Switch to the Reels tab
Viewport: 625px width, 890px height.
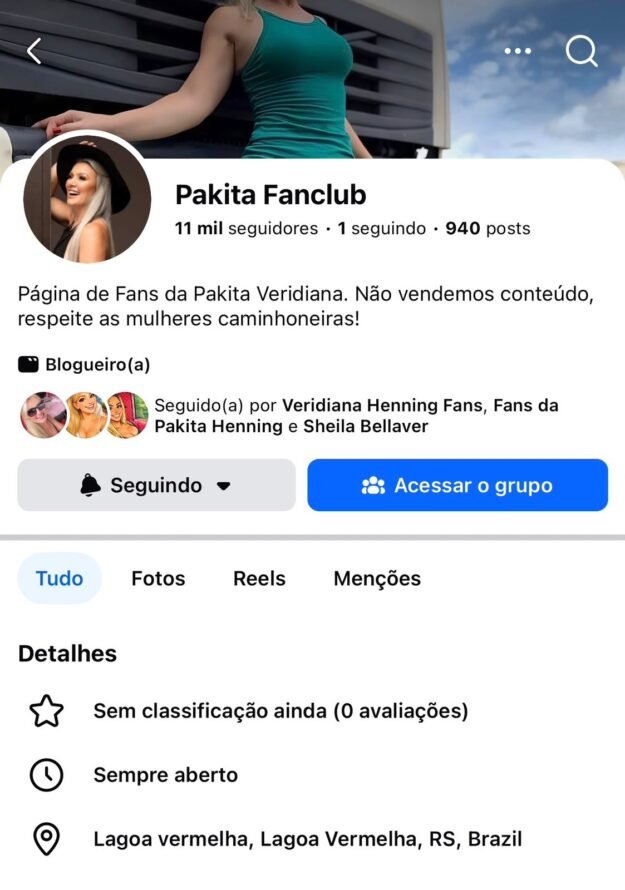click(259, 578)
